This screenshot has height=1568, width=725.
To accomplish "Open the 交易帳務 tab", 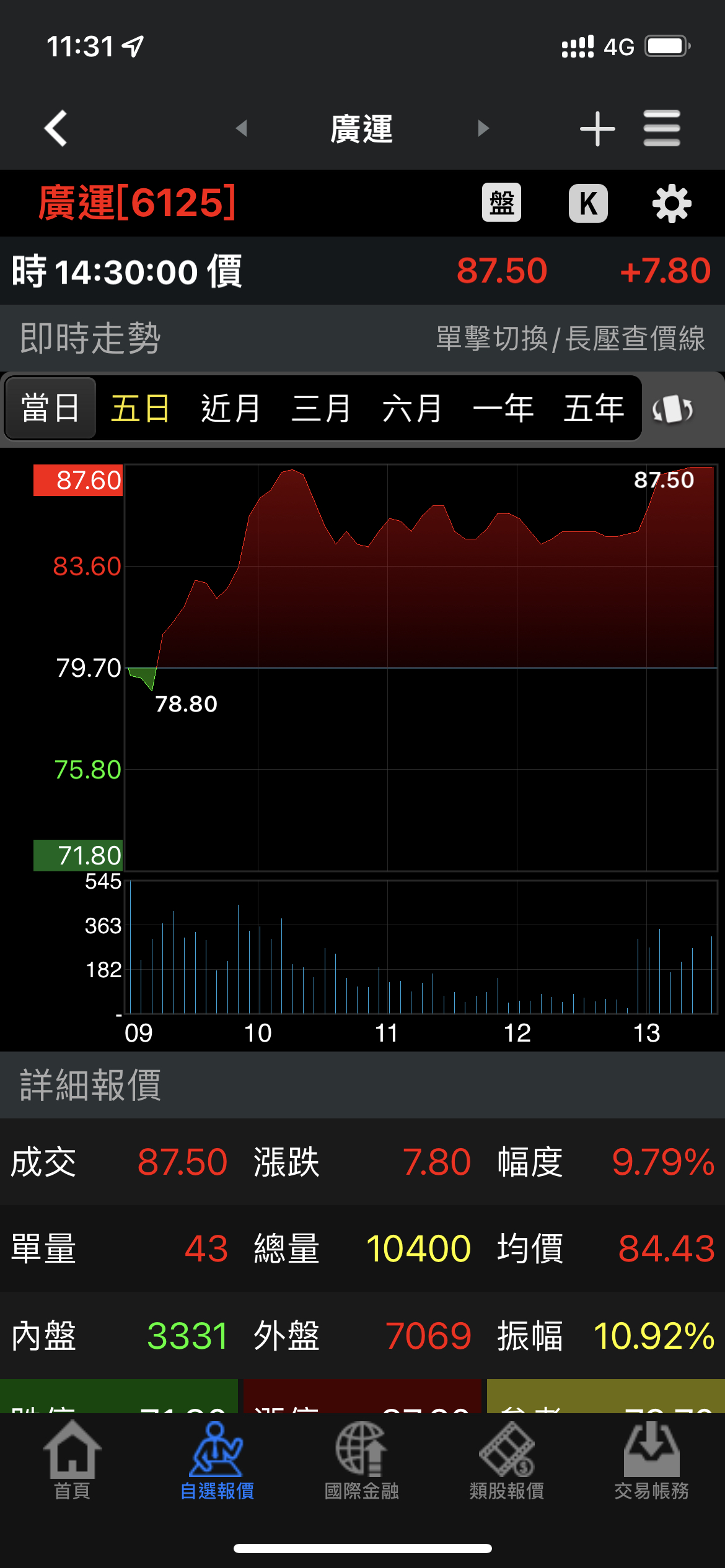I will (x=651, y=1460).
